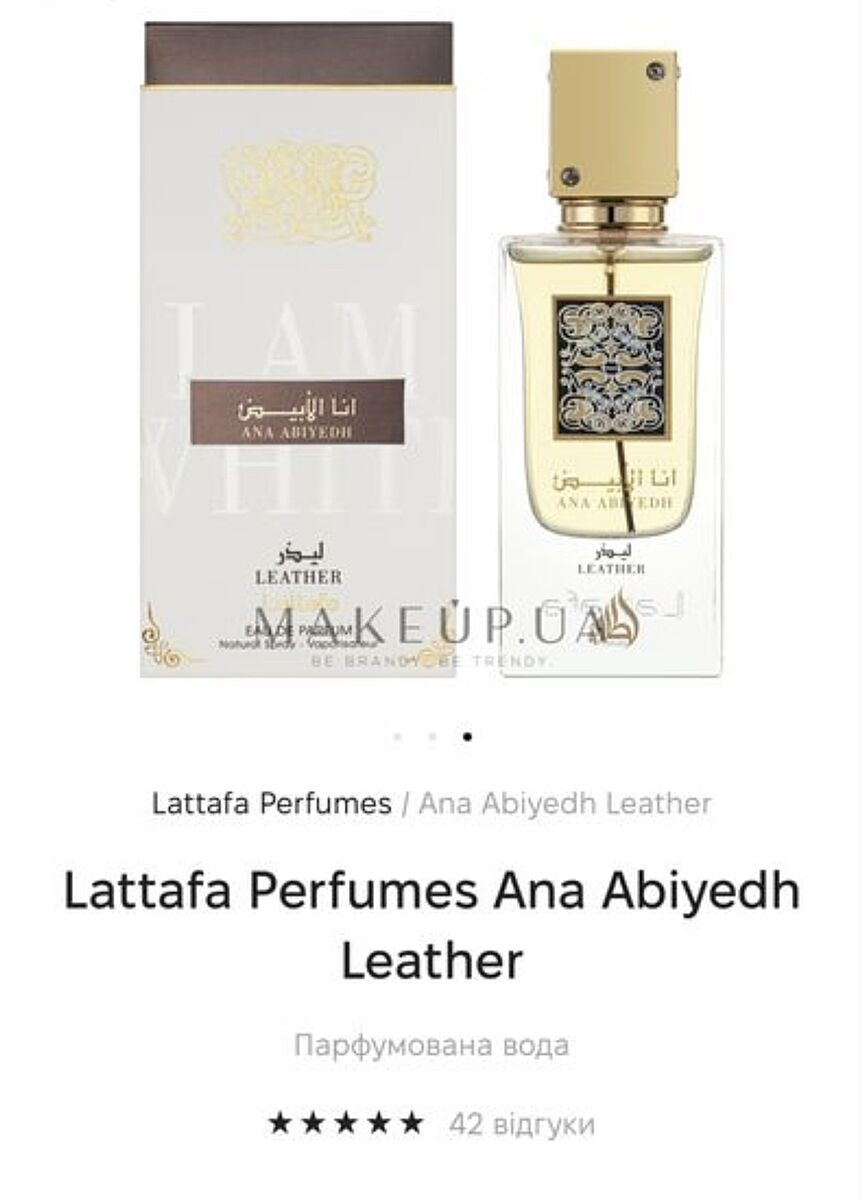Open the Lattafa Perfumes brand link

[271, 803]
